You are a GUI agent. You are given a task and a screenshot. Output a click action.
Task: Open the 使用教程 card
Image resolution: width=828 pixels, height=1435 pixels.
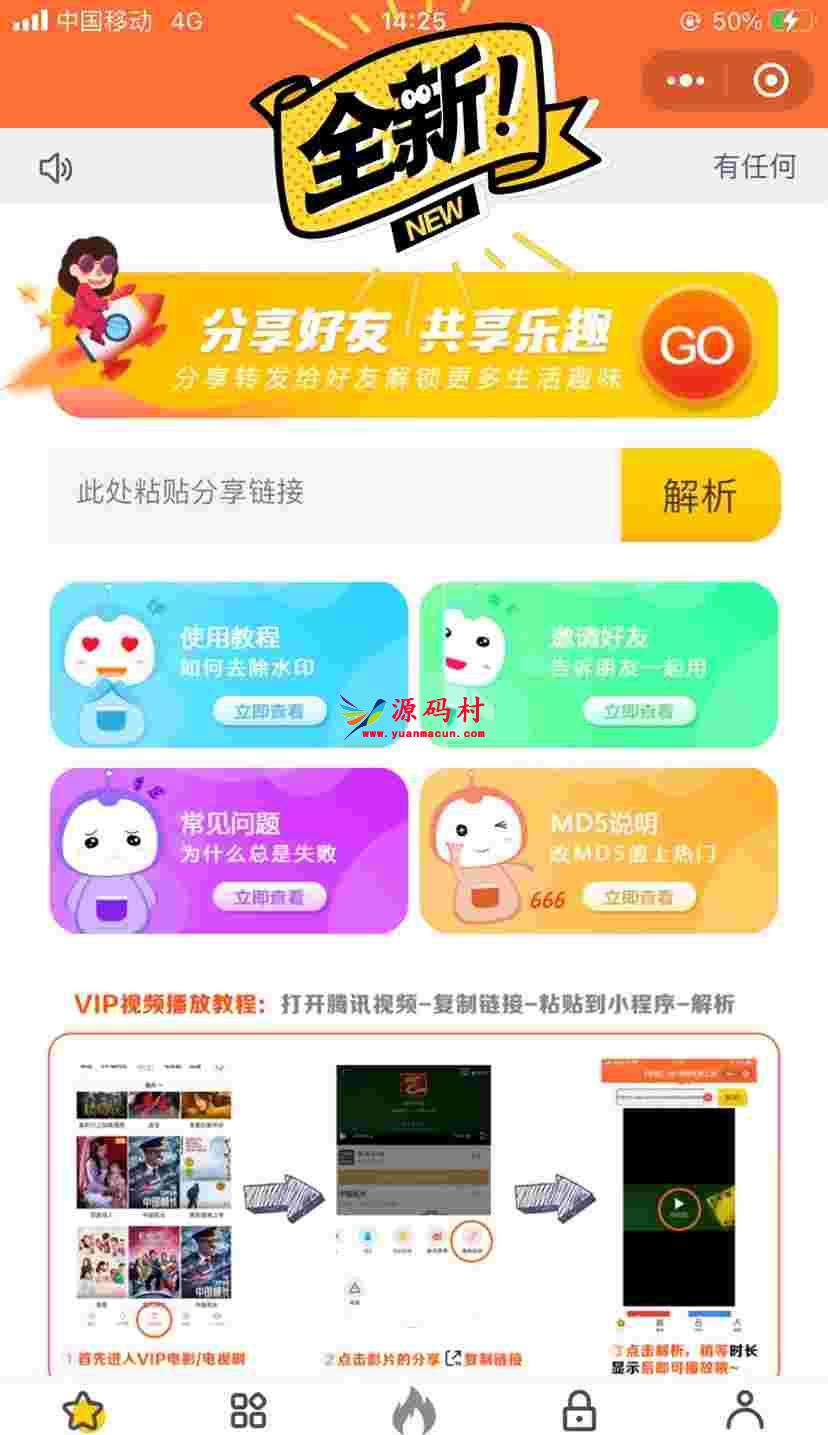tap(229, 664)
